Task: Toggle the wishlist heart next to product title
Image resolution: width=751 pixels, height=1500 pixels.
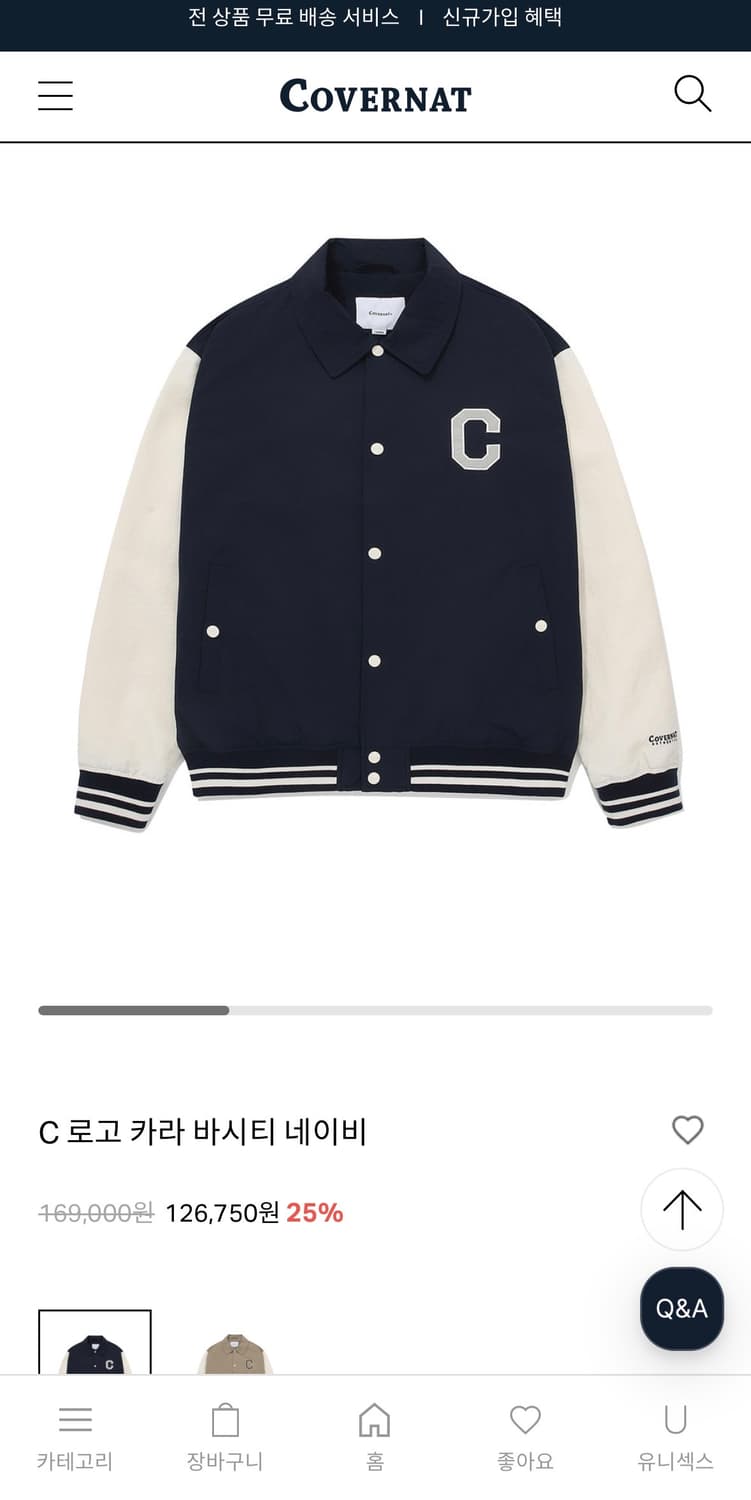Action: click(x=687, y=1129)
